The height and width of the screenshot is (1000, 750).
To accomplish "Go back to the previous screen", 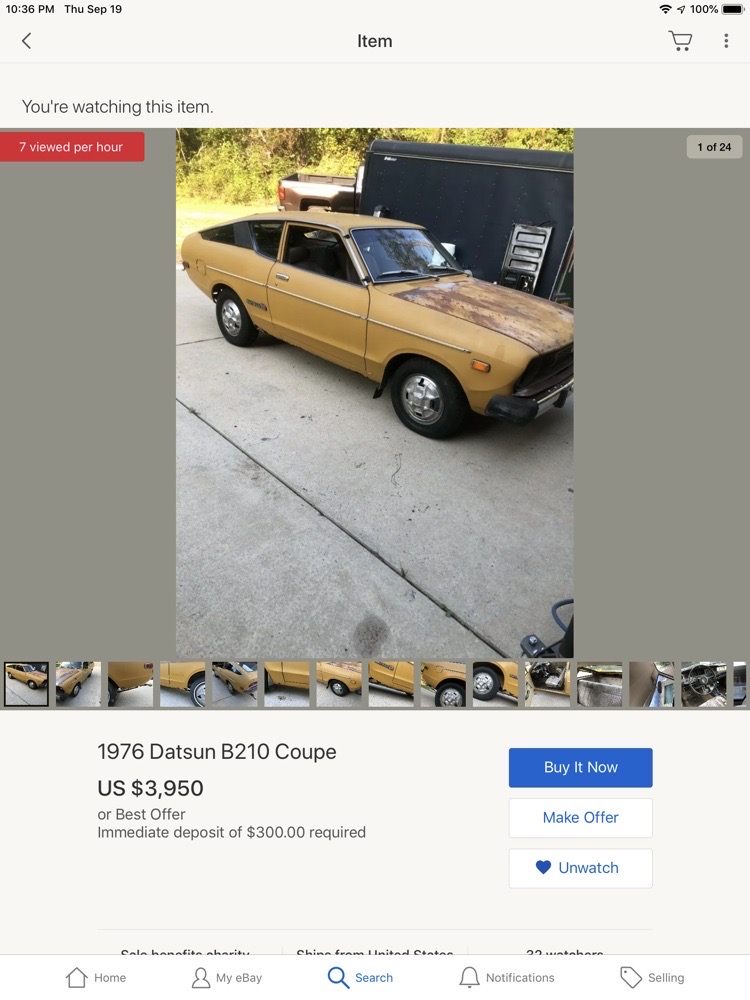I will (26, 41).
